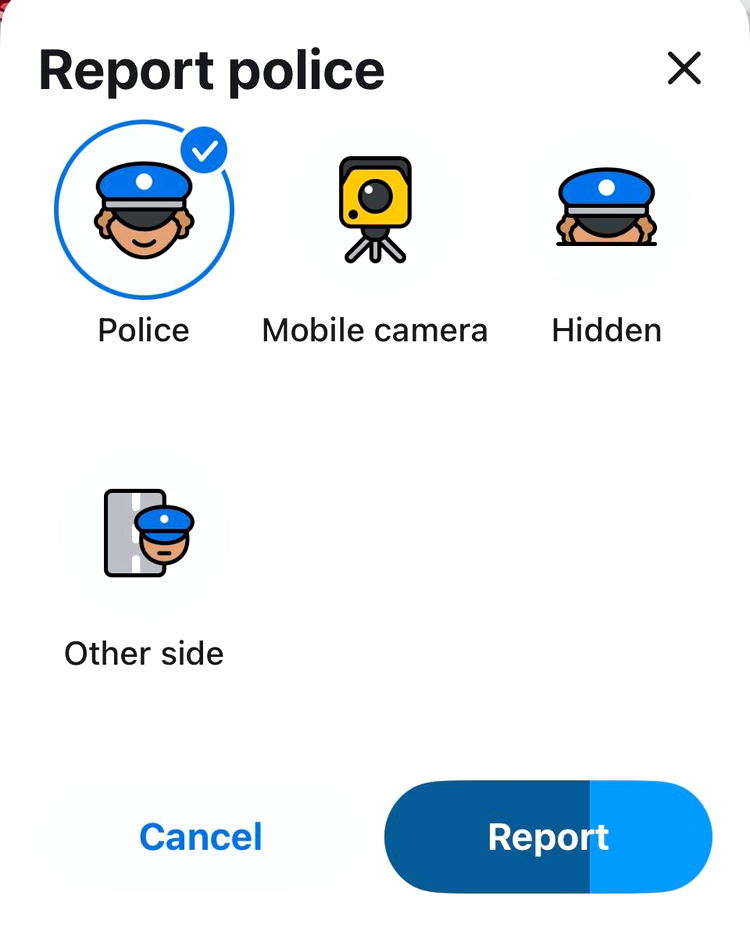Submit with the Report button
This screenshot has width=750, height=942.
tap(548, 837)
